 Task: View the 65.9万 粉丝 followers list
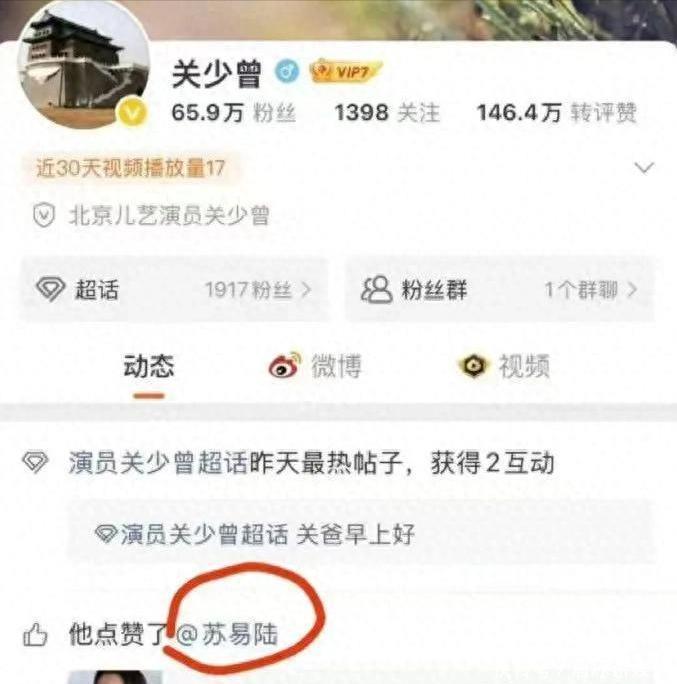(234, 113)
